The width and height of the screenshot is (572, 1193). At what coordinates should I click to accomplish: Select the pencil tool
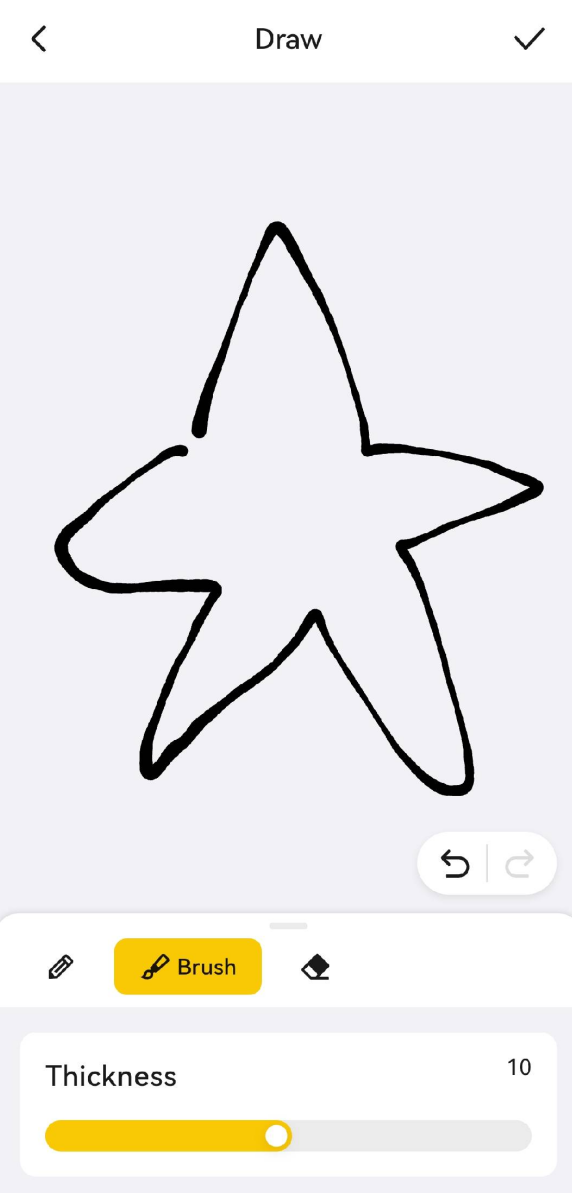61,967
